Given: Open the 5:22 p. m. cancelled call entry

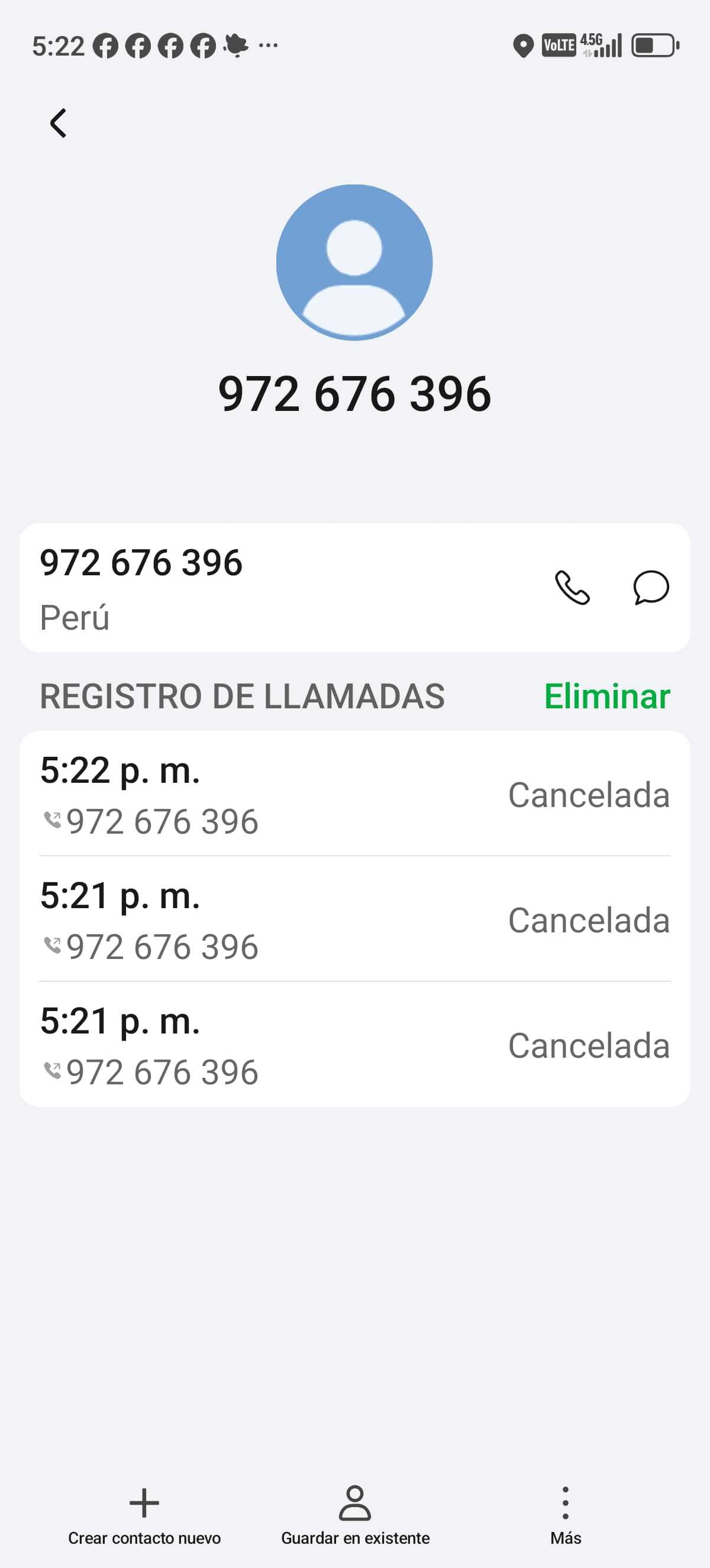Looking at the screenshot, I should pos(354,795).
